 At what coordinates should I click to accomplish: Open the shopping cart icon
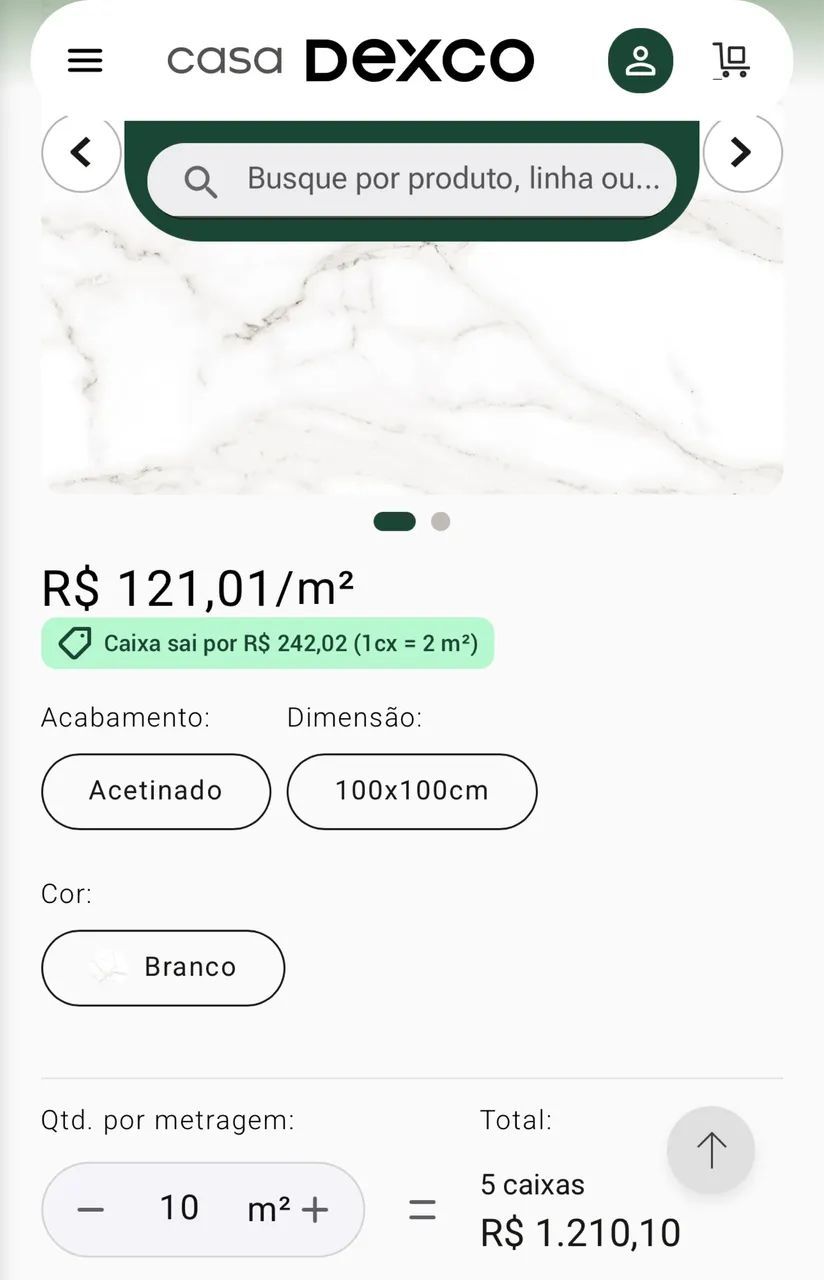(732, 60)
